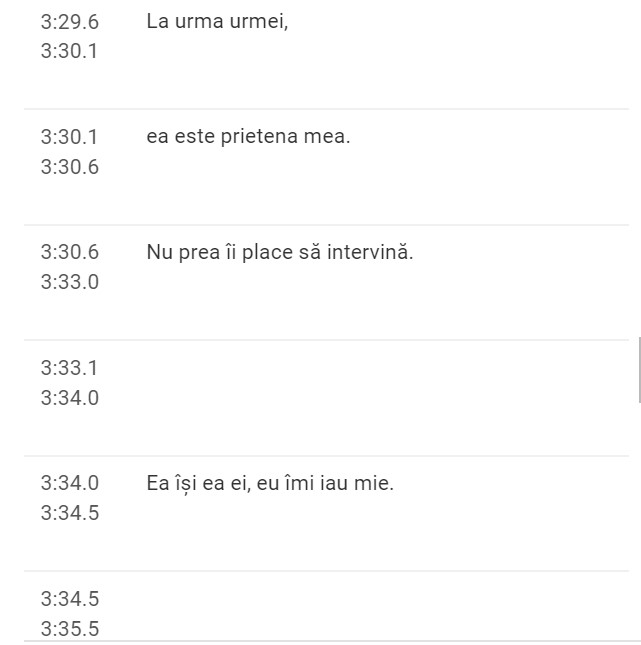The width and height of the screenshot is (641, 645).
Task: Open the subtitle "ea este prietena mea."
Action: coord(248,137)
